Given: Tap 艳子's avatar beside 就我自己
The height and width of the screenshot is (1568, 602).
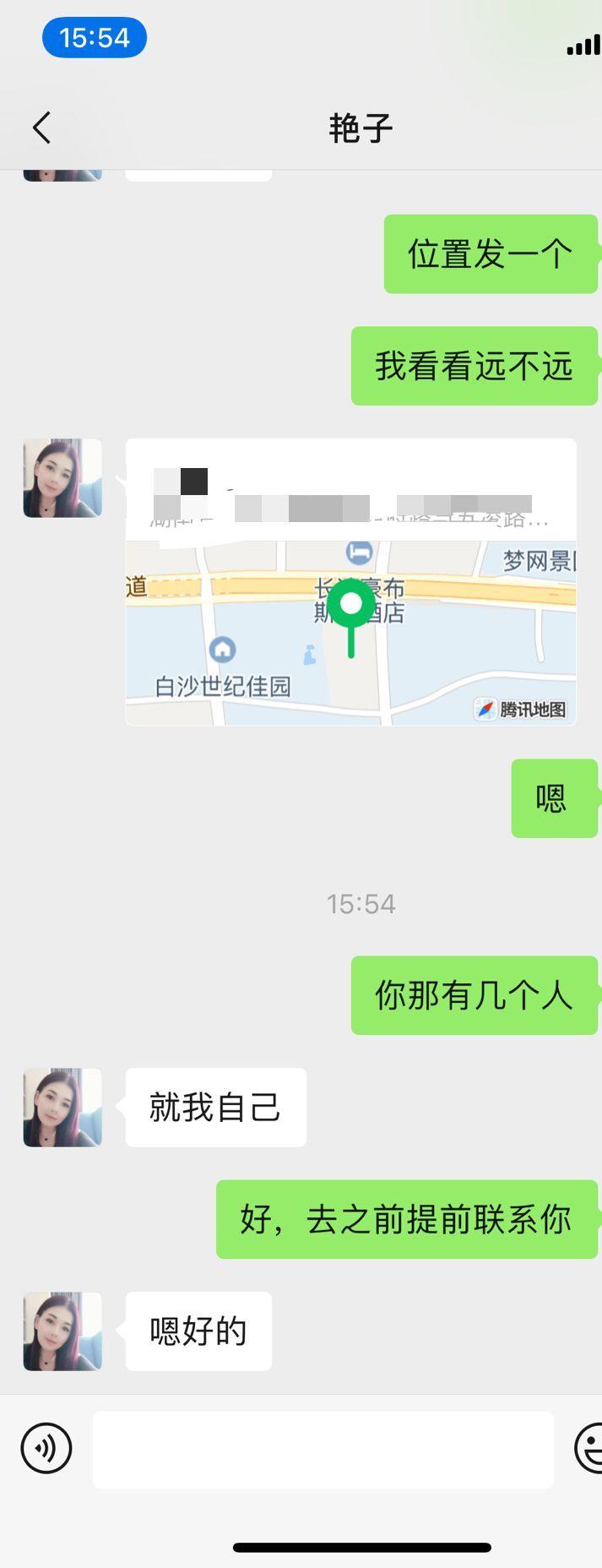Looking at the screenshot, I should (62, 1108).
